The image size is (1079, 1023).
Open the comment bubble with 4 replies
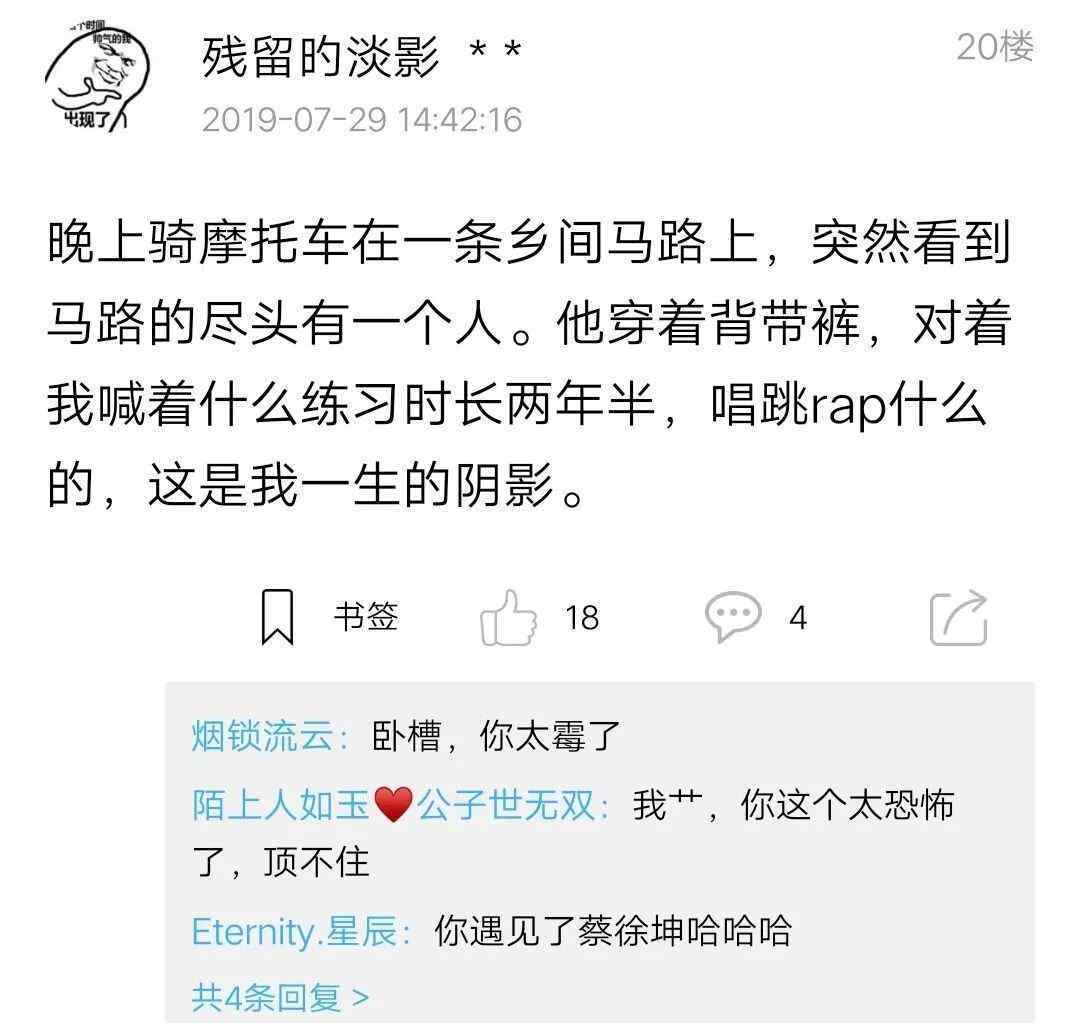click(x=733, y=617)
